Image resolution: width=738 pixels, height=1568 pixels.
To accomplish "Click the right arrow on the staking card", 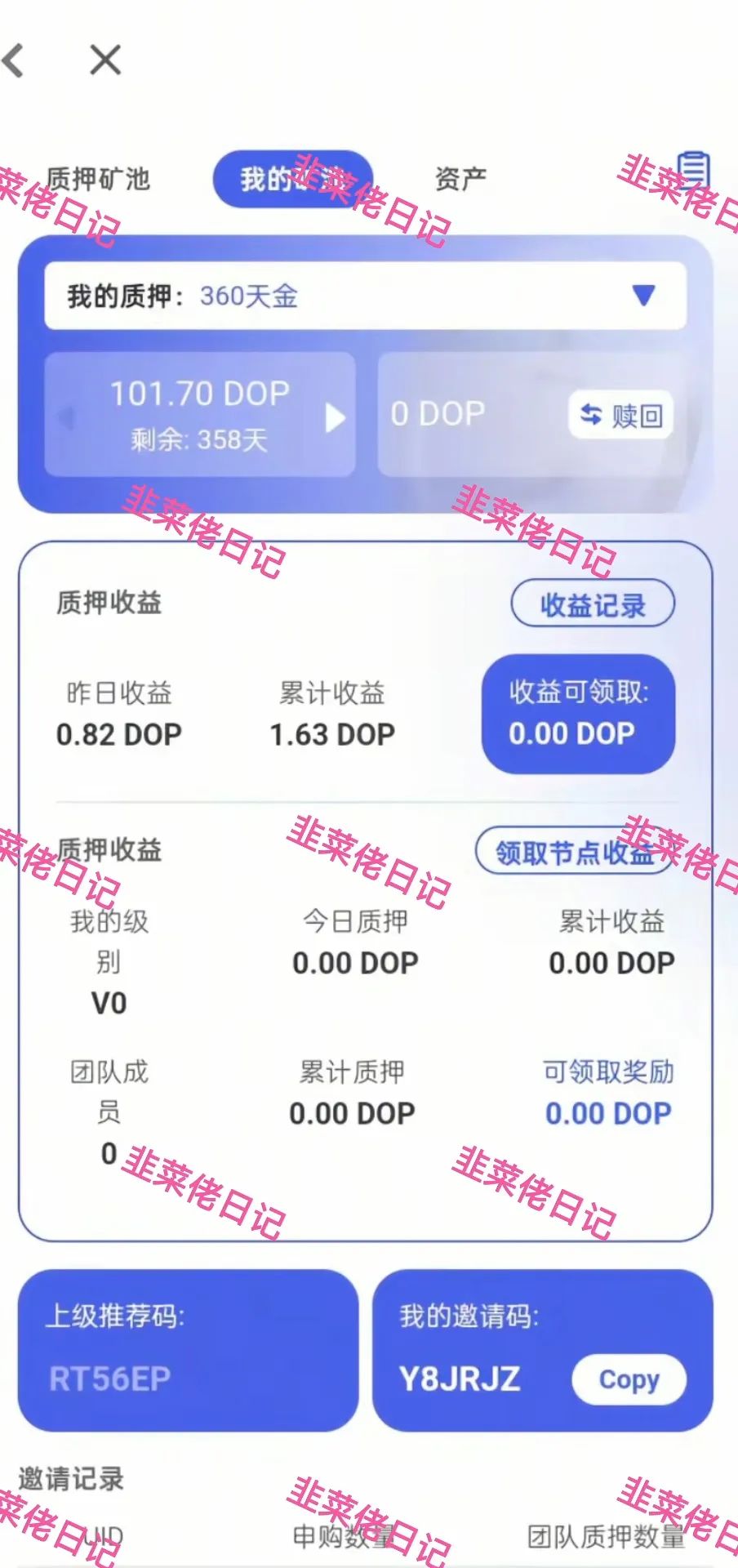I will click(x=335, y=416).
